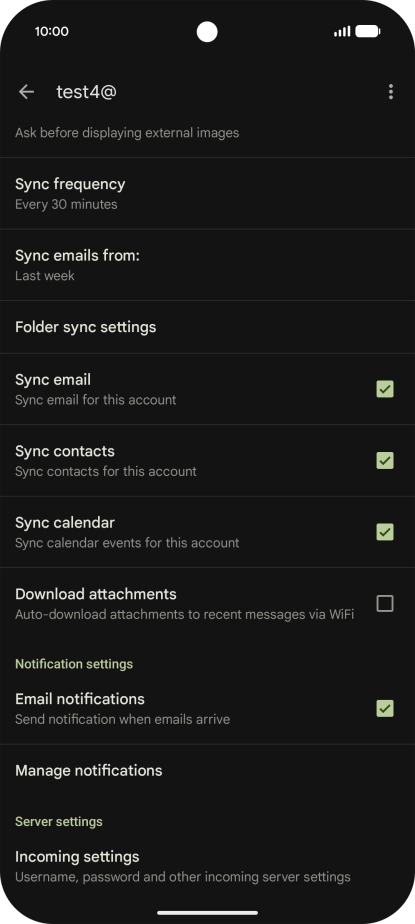Screen dimensions: 415x924
Task: Open Folder sync settings
Action: [x=208, y=327]
